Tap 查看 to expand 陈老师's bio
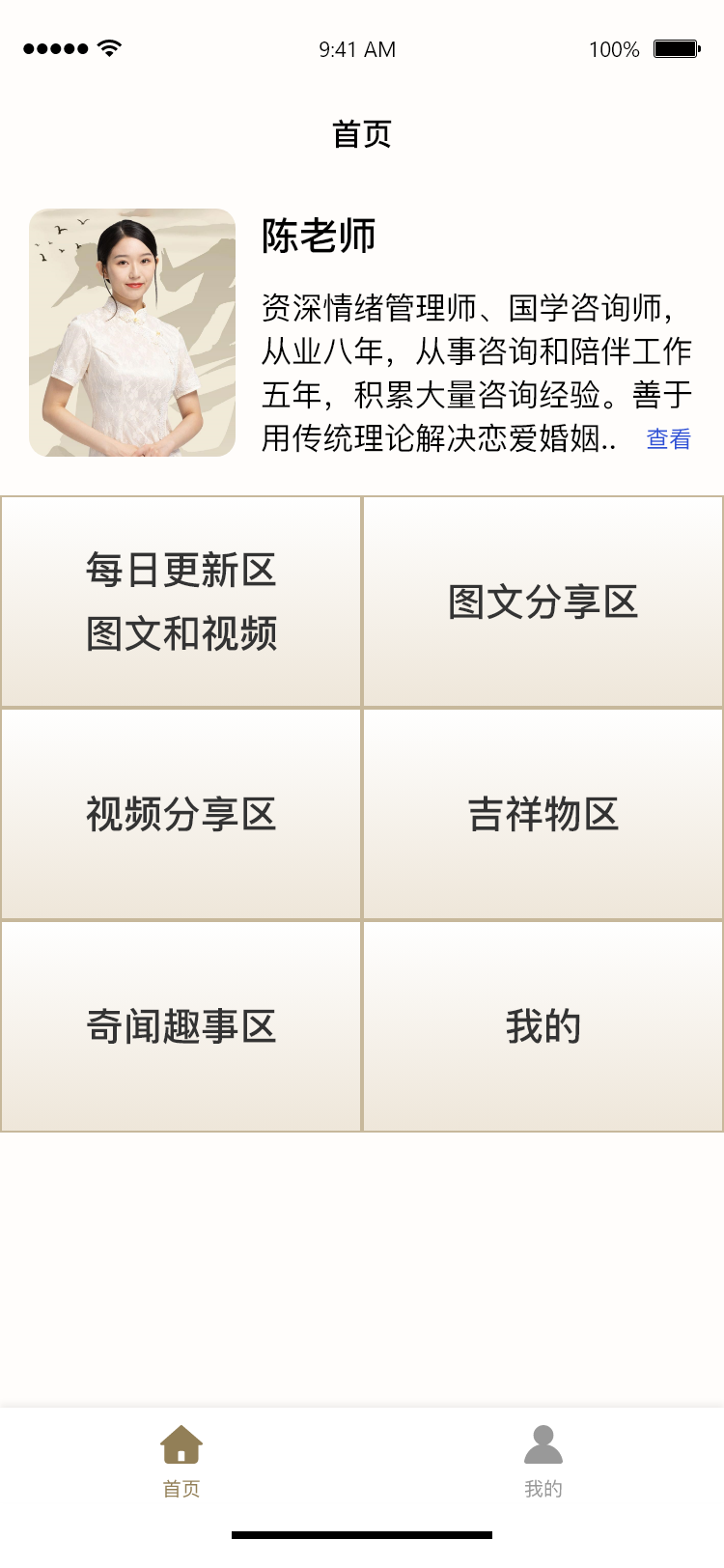 click(668, 439)
